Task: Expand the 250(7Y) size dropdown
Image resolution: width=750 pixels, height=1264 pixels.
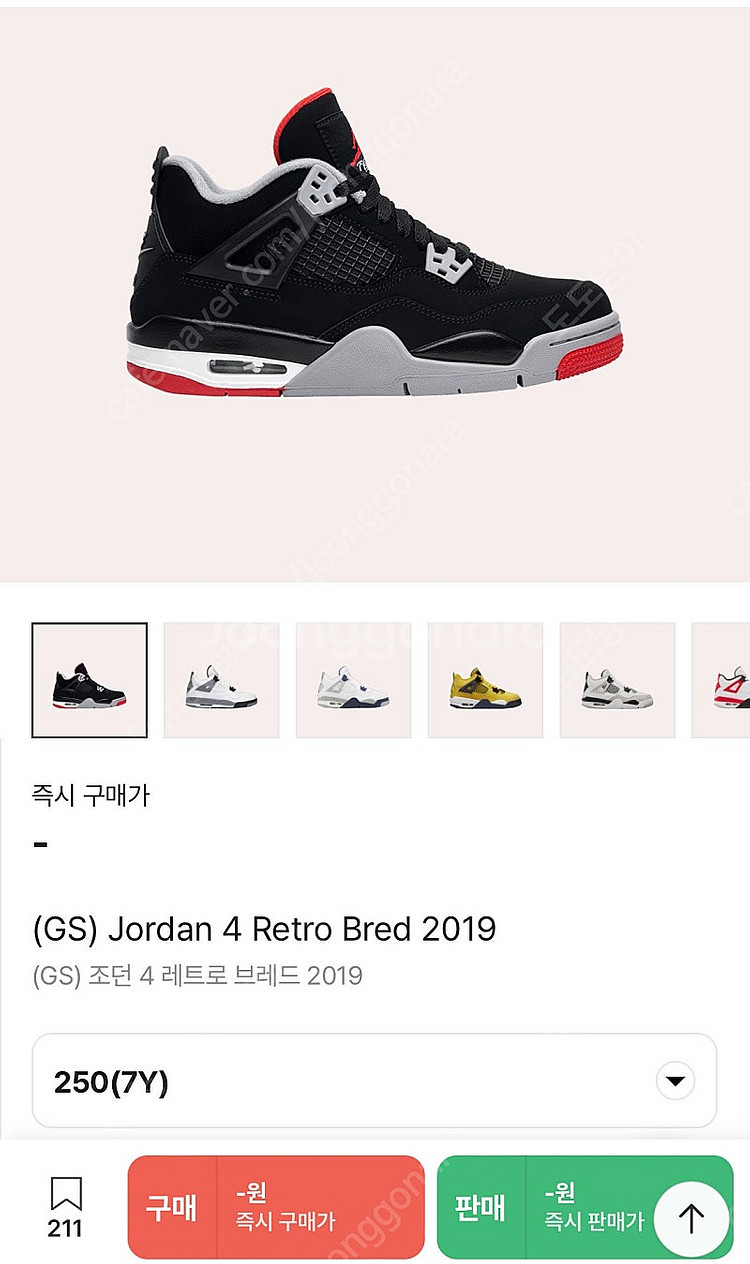Action: pos(675,1081)
